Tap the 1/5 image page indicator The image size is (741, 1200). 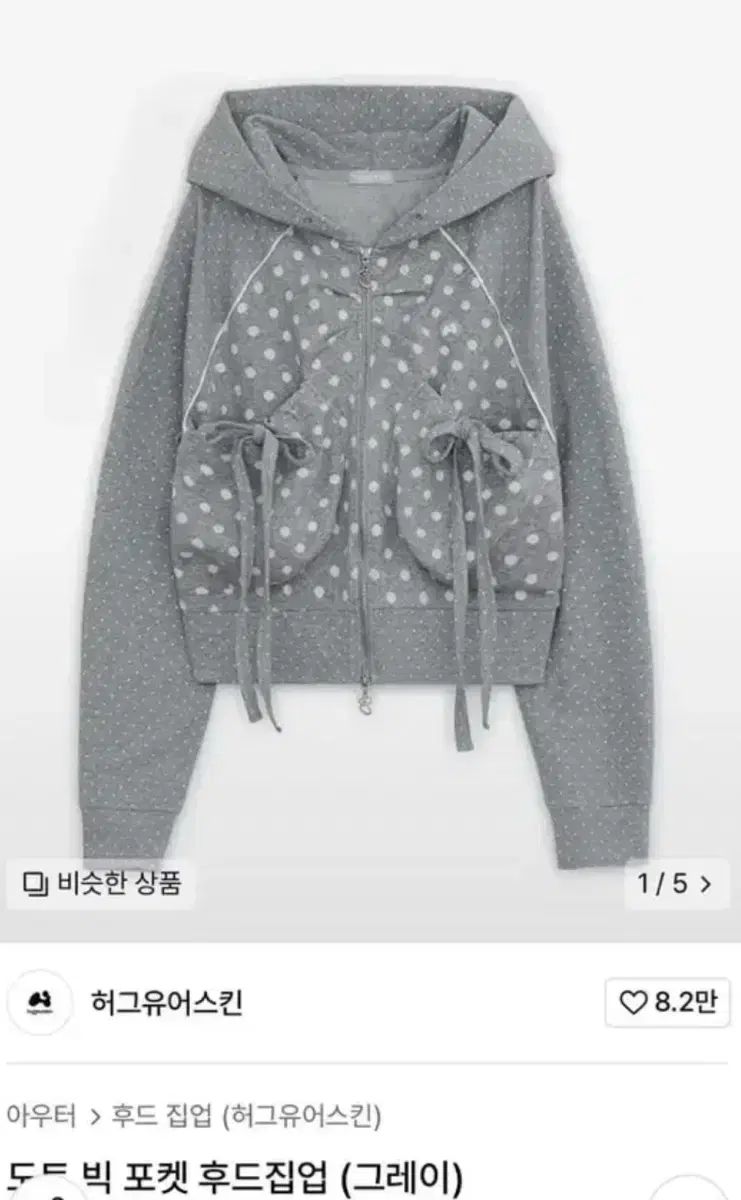pos(676,884)
